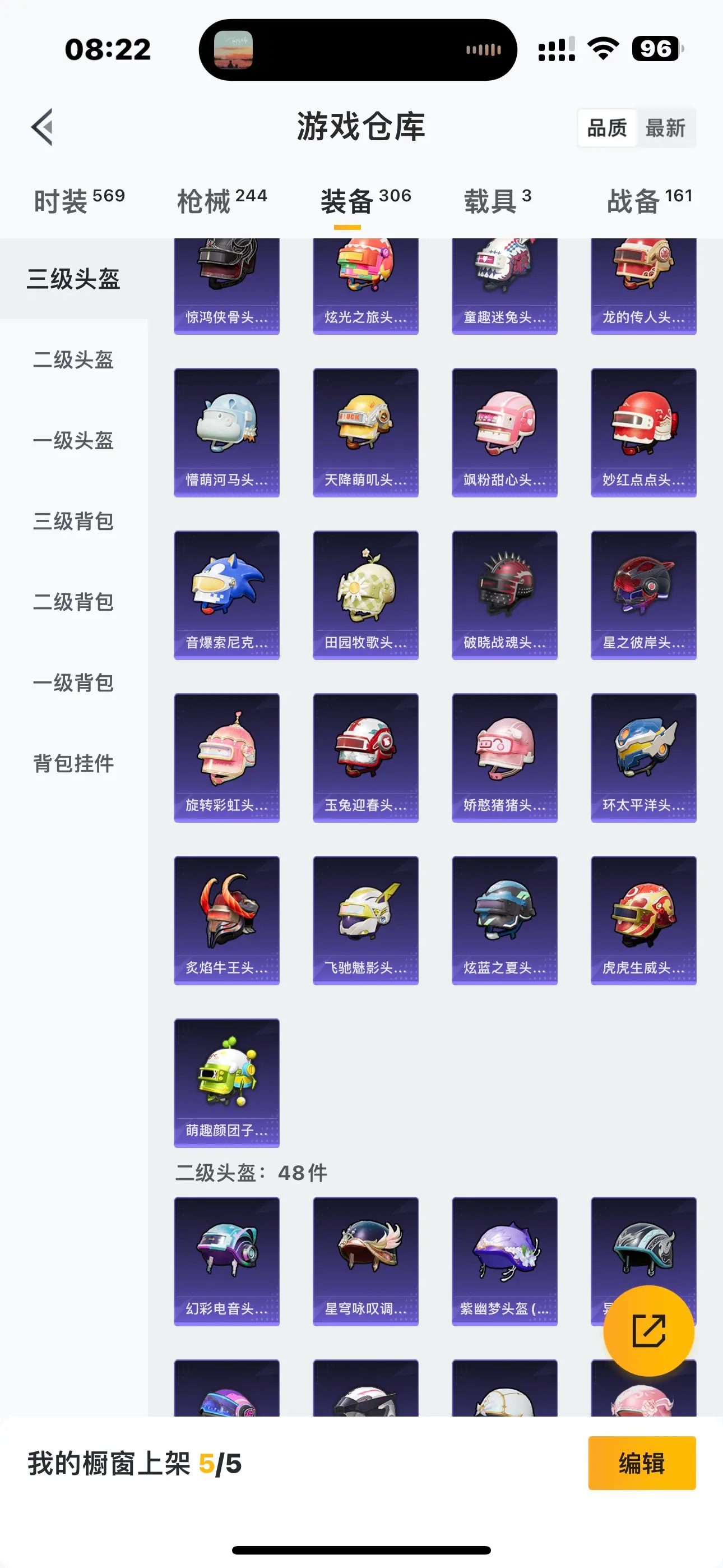Go back using the arrow
Image resolution: width=723 pixels, height=1568 pixels.
coord(43,127)
